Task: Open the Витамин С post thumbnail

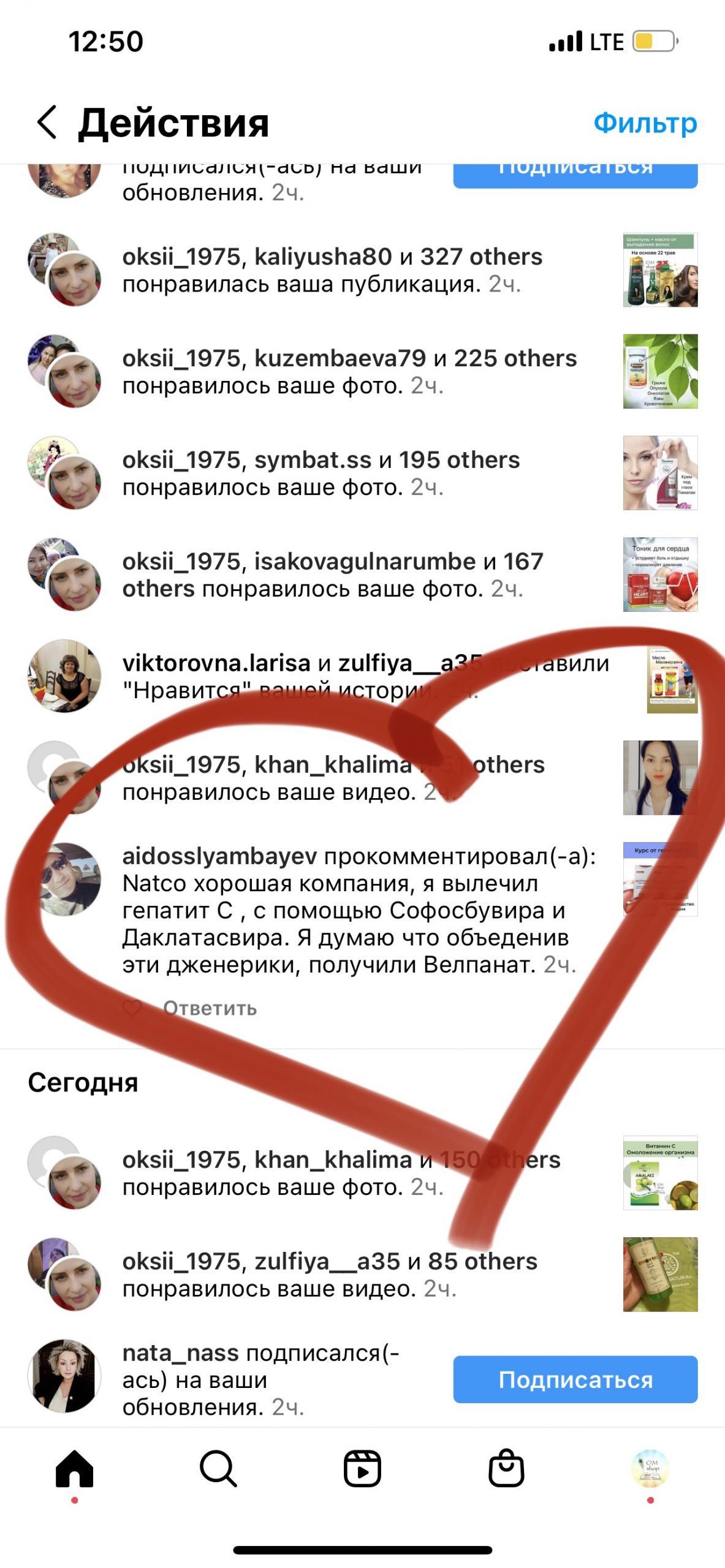Action: point(660,1173)
